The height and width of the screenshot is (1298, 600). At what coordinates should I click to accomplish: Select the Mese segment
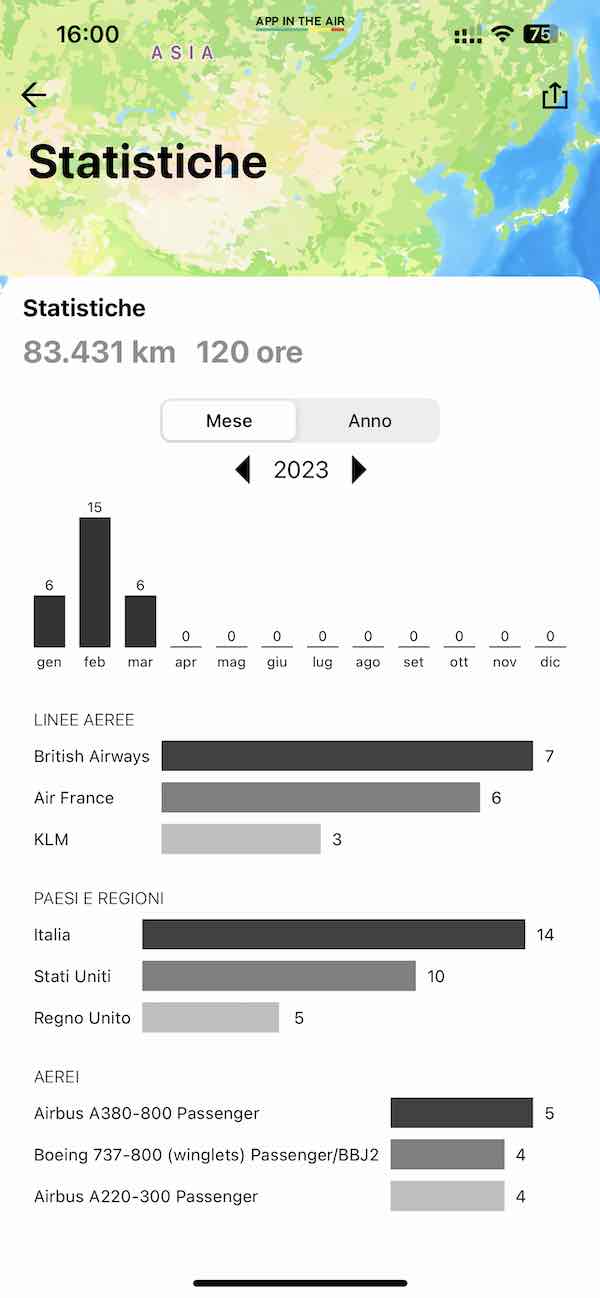229,421
